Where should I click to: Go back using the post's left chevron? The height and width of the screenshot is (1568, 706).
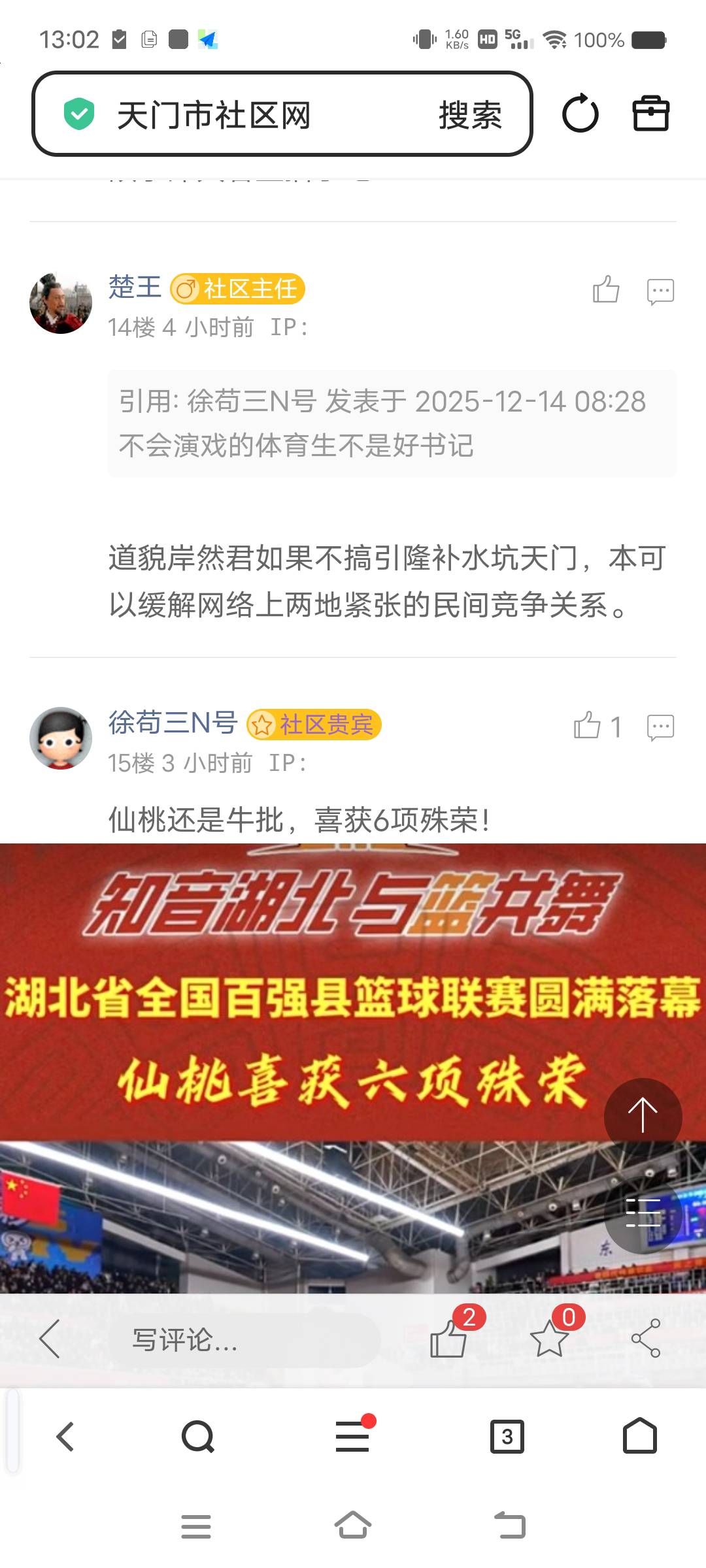click(50, 1339)
